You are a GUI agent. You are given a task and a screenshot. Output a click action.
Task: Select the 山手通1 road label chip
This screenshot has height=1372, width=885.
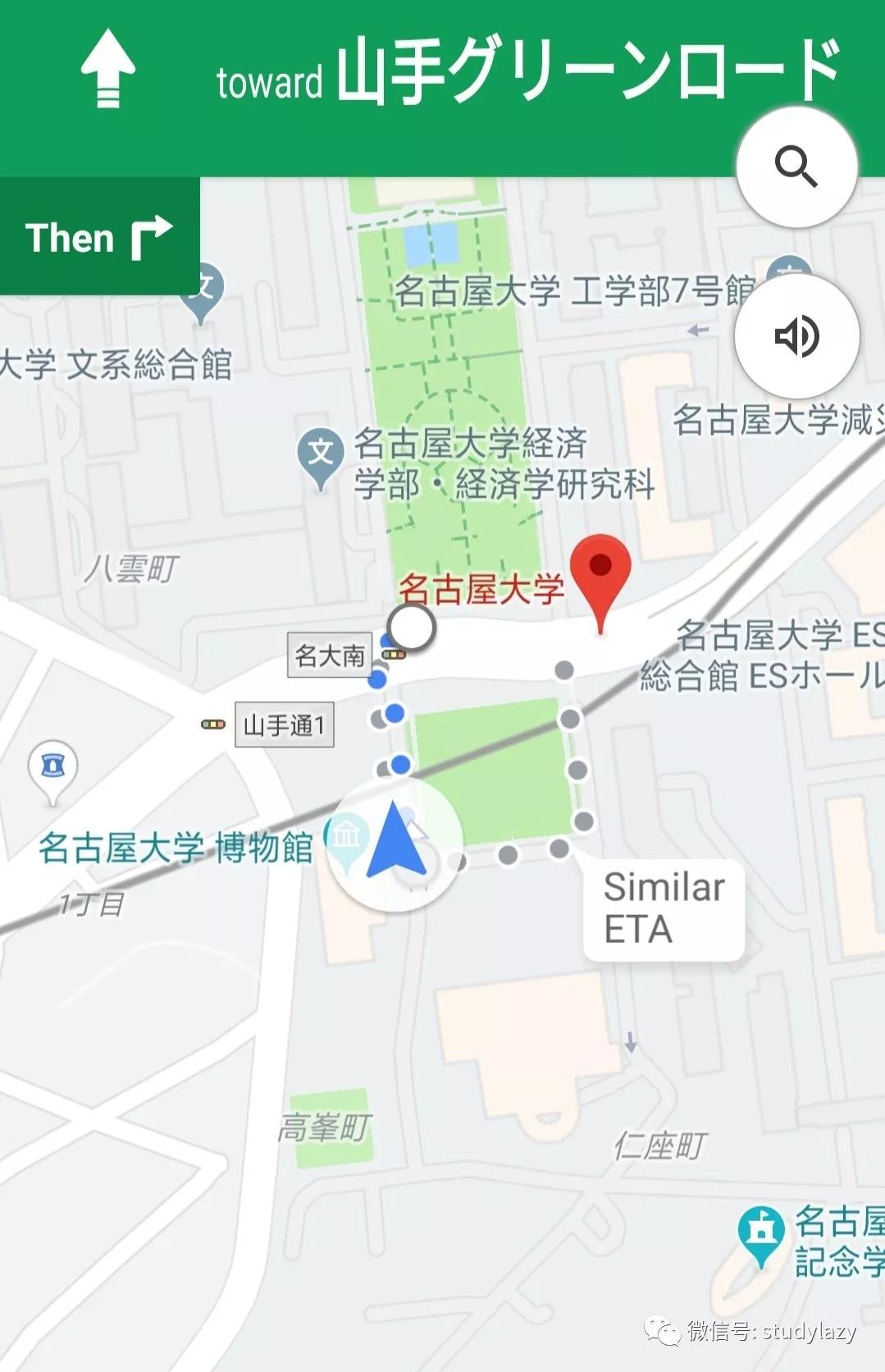pos(283,725)
